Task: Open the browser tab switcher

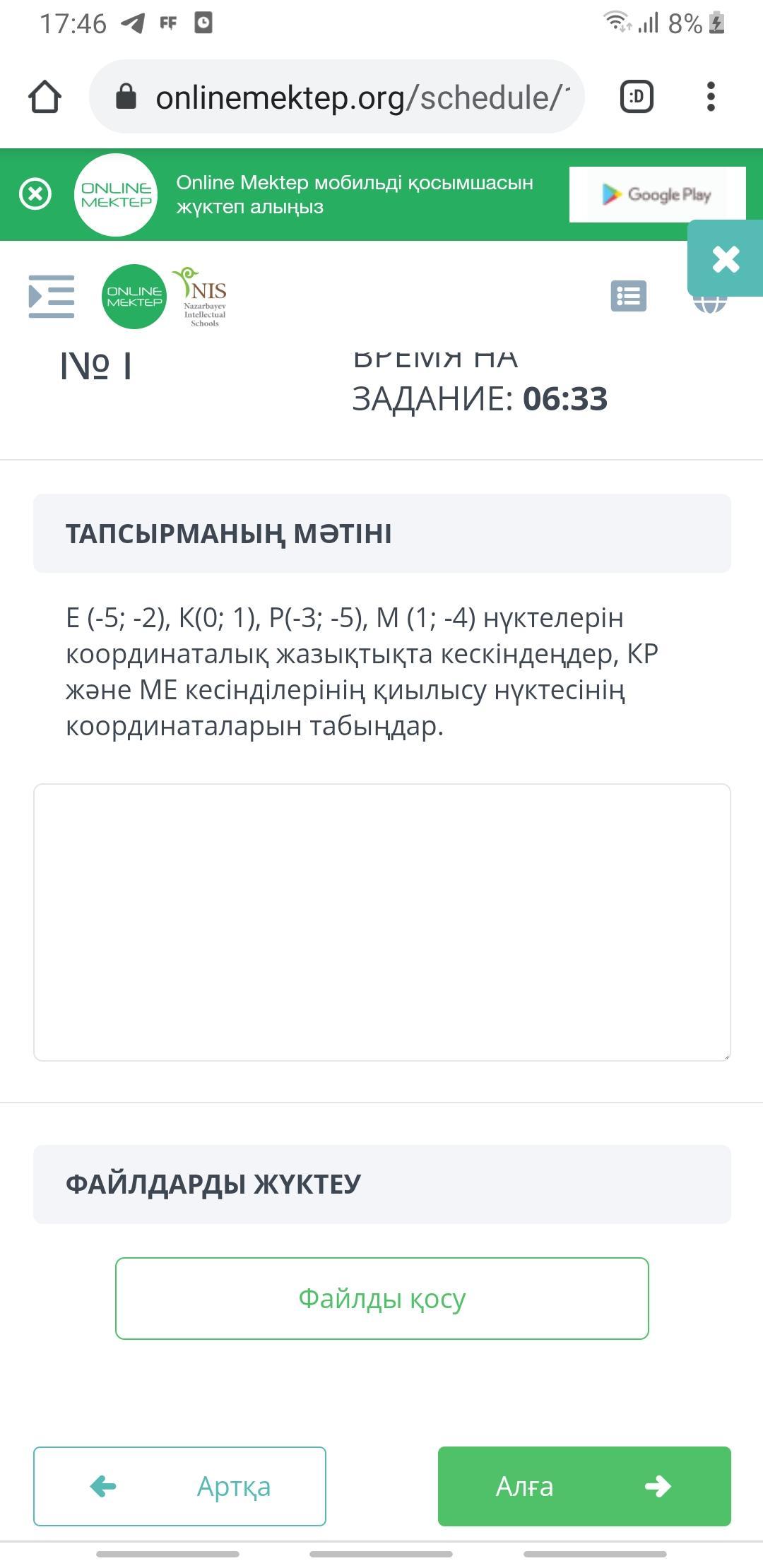Action: (x=637, y=97)
